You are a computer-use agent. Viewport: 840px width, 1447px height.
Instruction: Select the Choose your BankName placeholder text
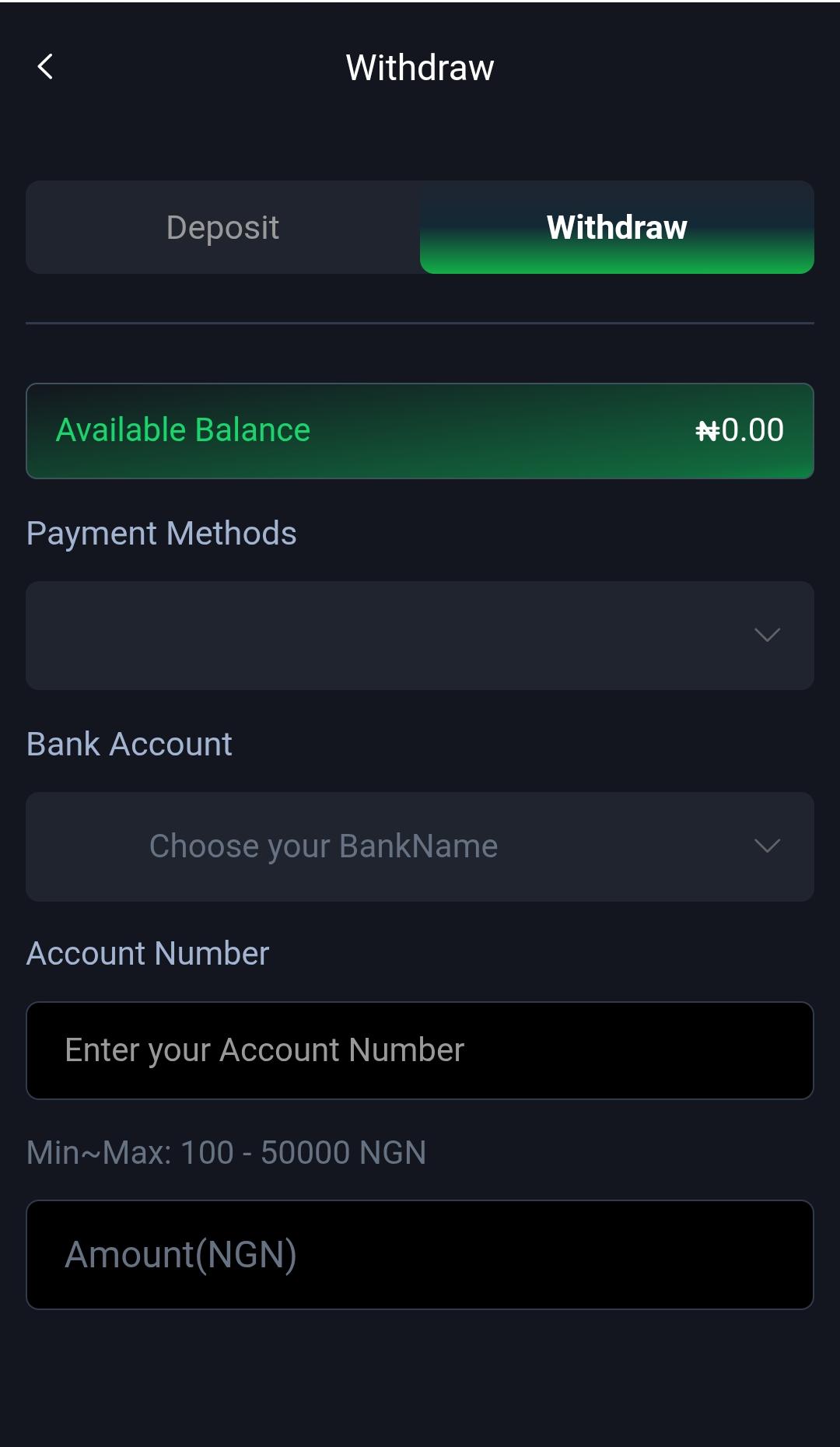323,846
